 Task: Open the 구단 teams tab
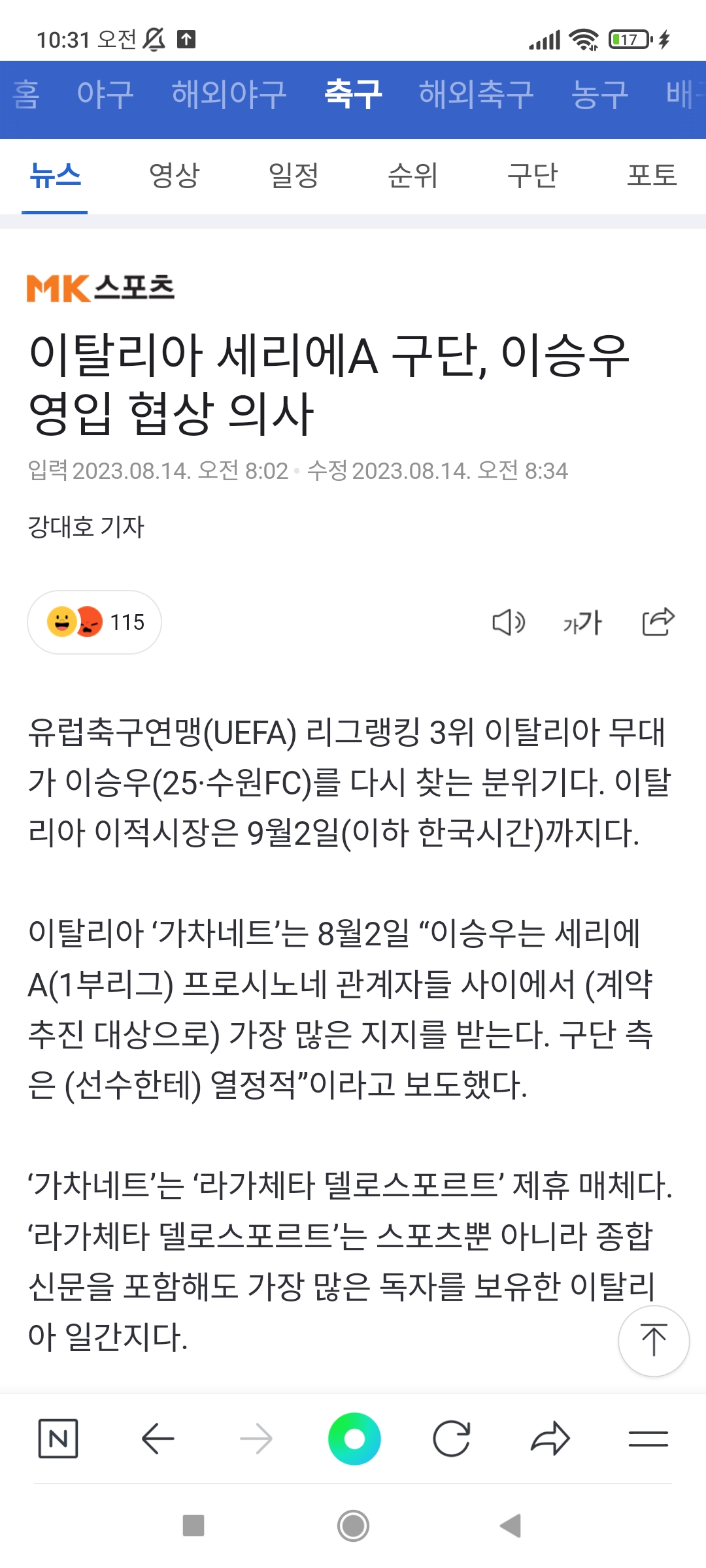click(x=532, y=175)
